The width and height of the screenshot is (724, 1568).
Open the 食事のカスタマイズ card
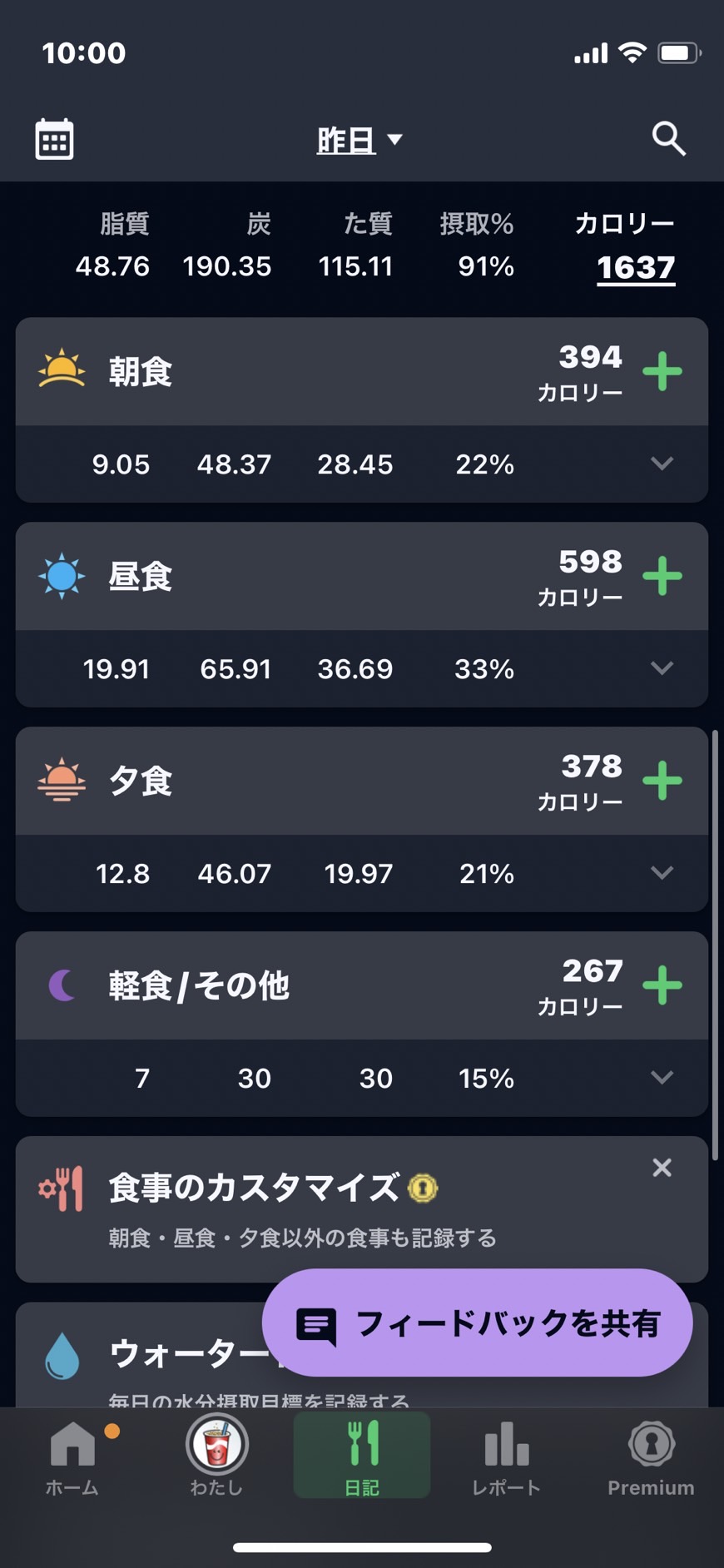[x=362, y=1209]
